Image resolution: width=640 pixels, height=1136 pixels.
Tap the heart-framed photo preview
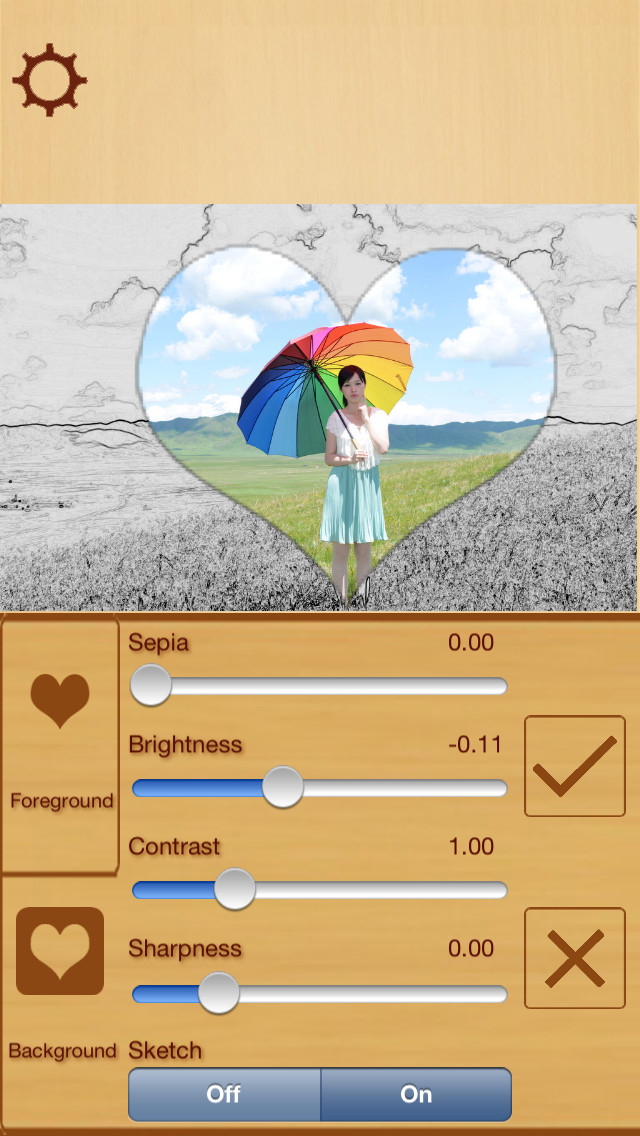click(x=319, y=407)
